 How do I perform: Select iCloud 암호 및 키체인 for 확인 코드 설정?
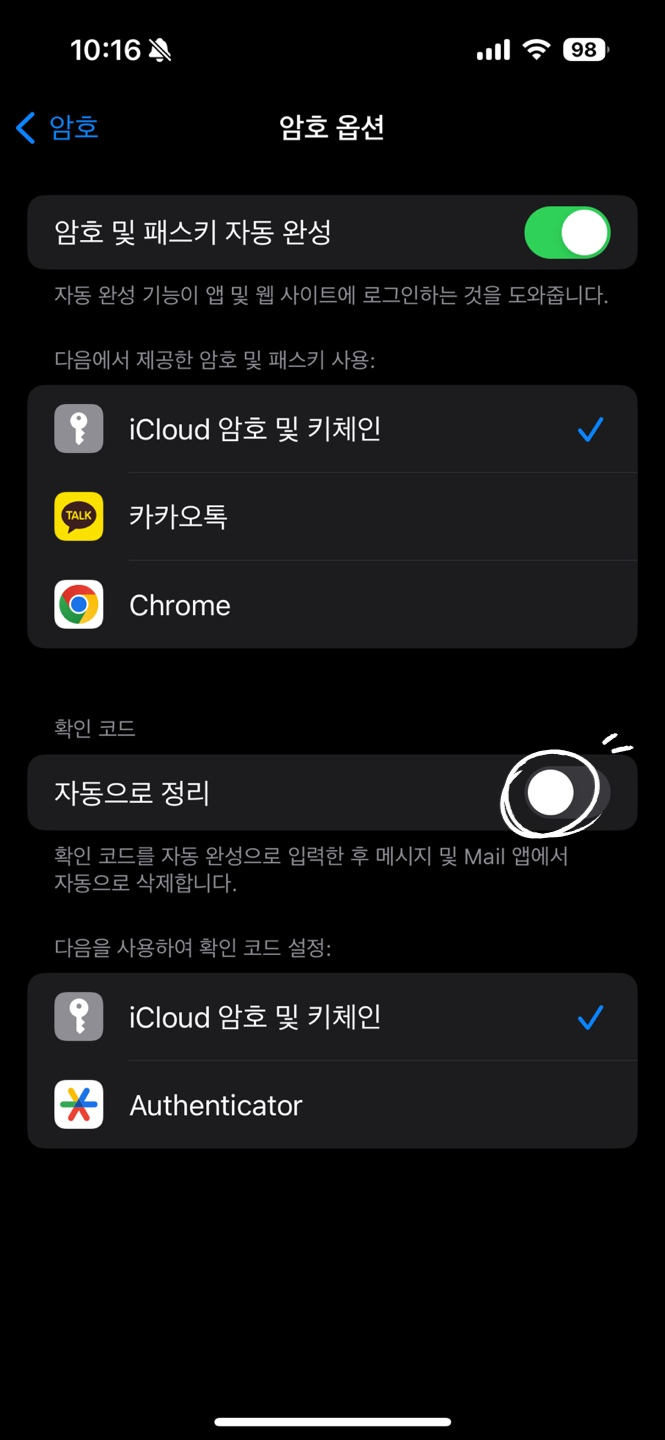pos(332,1018)
